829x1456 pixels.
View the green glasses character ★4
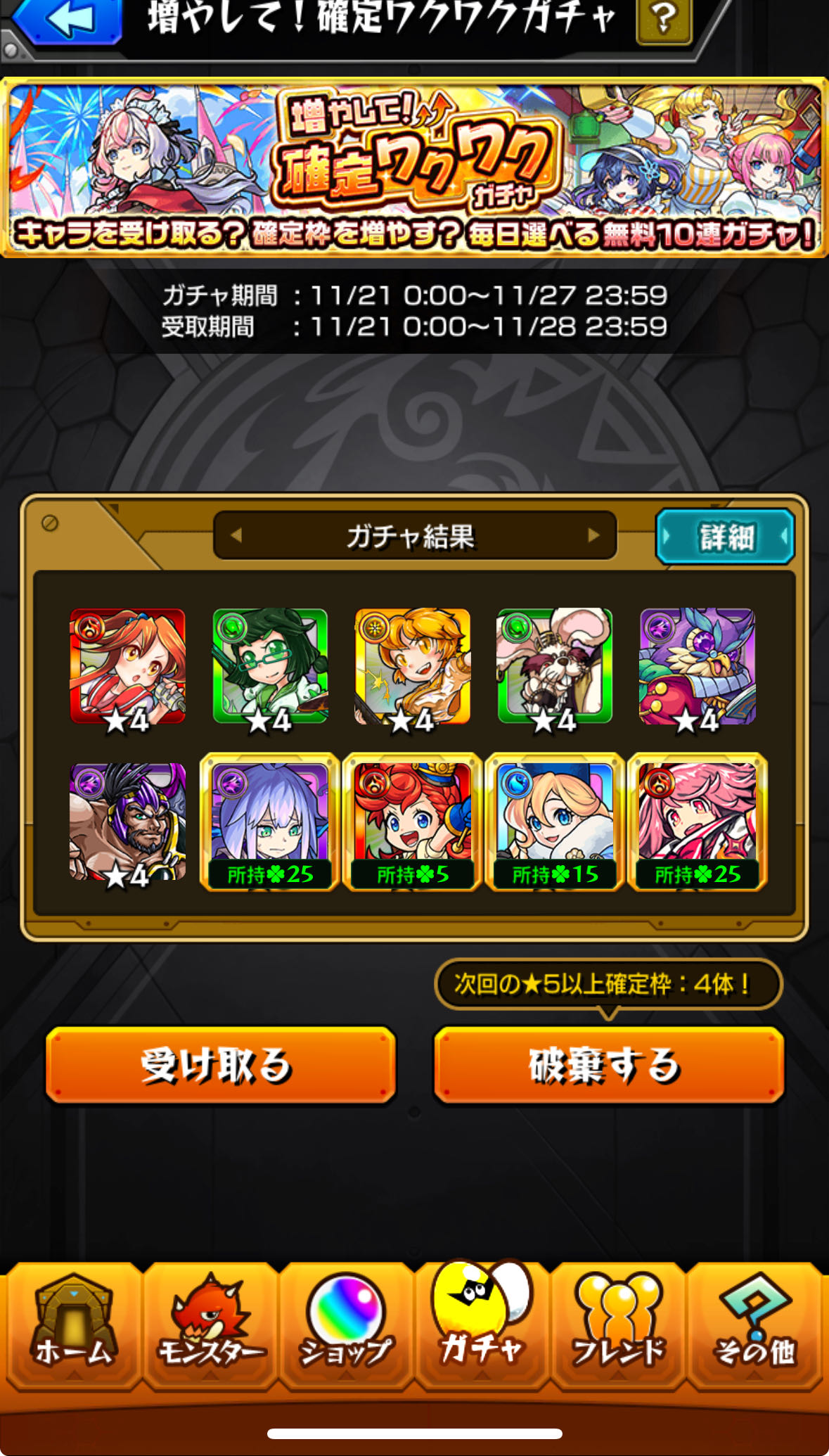click(270, 666)
